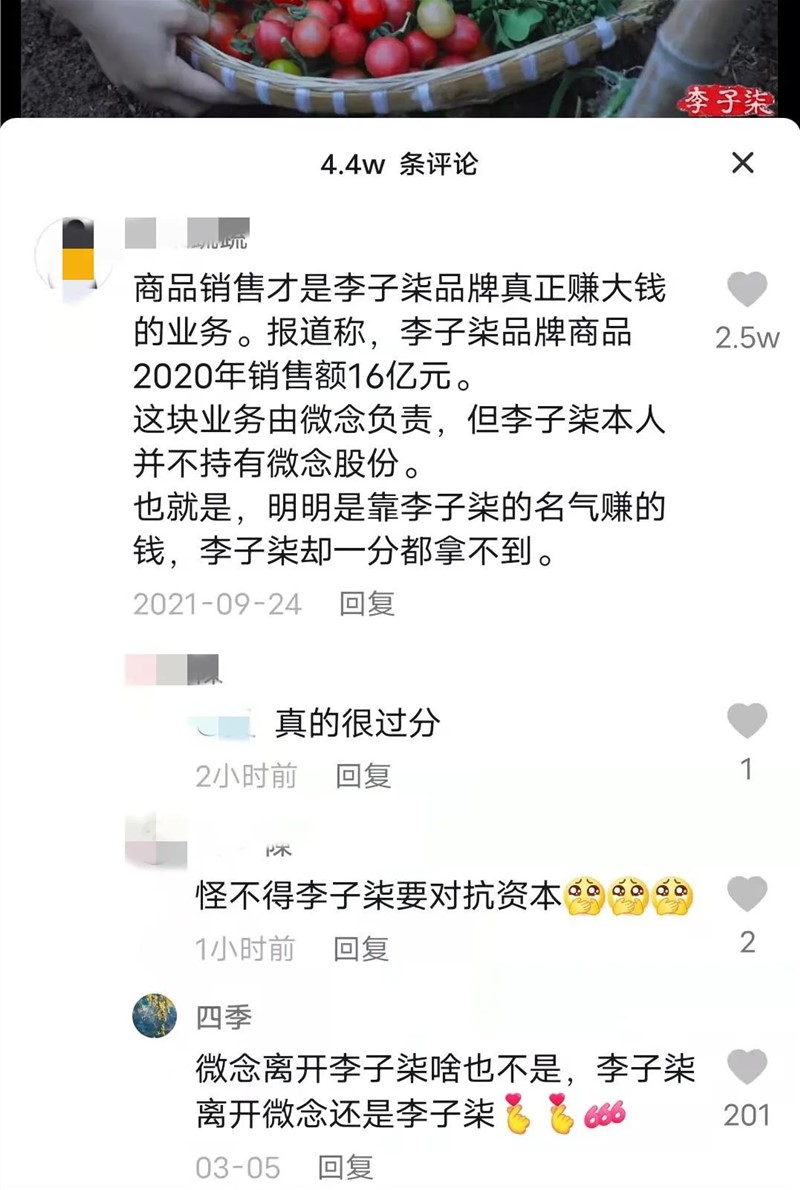The width and height of the screenshot is (800, 1190).
Task: Open 四季's profile avatar
Action: pos(155,1016)
